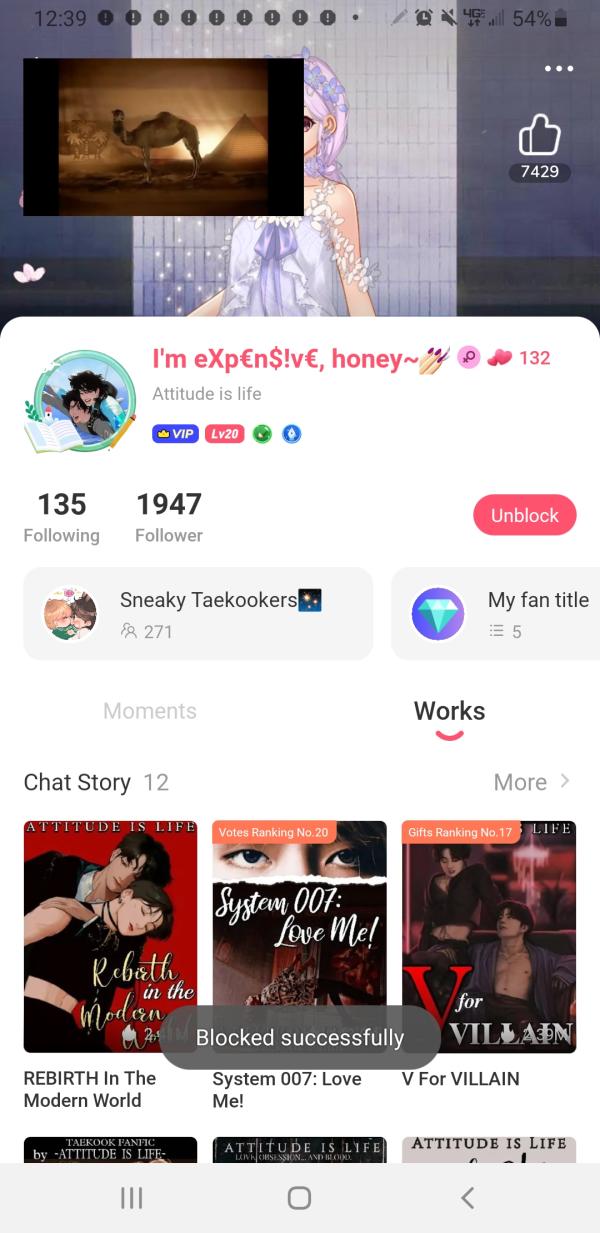The image size is (600, 1233).
Task: Tap the Unblock button
Action: [525, 515]
